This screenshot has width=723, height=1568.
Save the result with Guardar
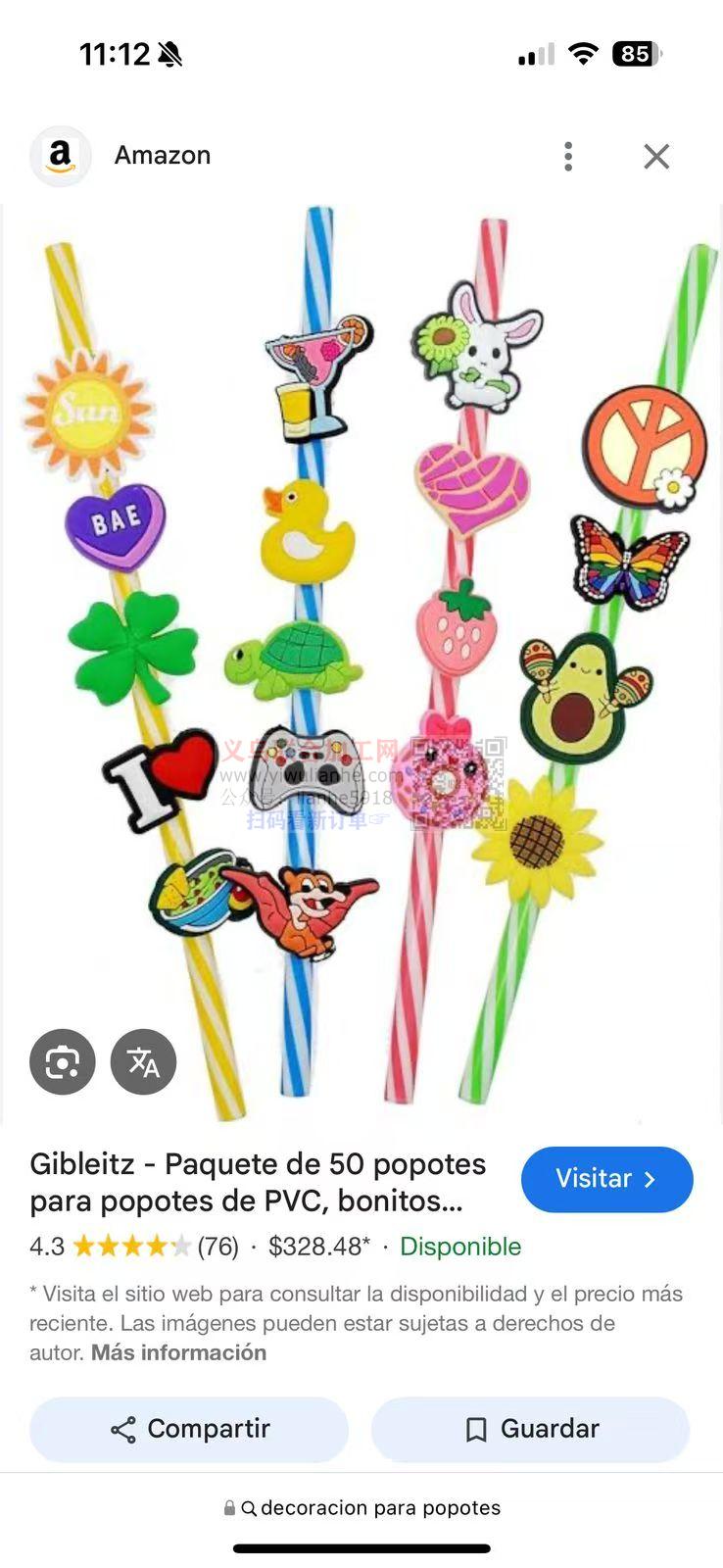[x=530, y=1429]
